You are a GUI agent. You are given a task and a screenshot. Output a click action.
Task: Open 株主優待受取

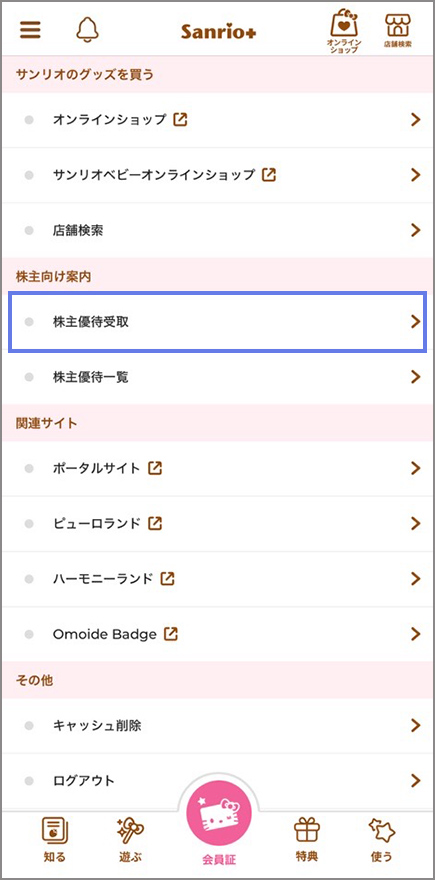tap(217, 322)
